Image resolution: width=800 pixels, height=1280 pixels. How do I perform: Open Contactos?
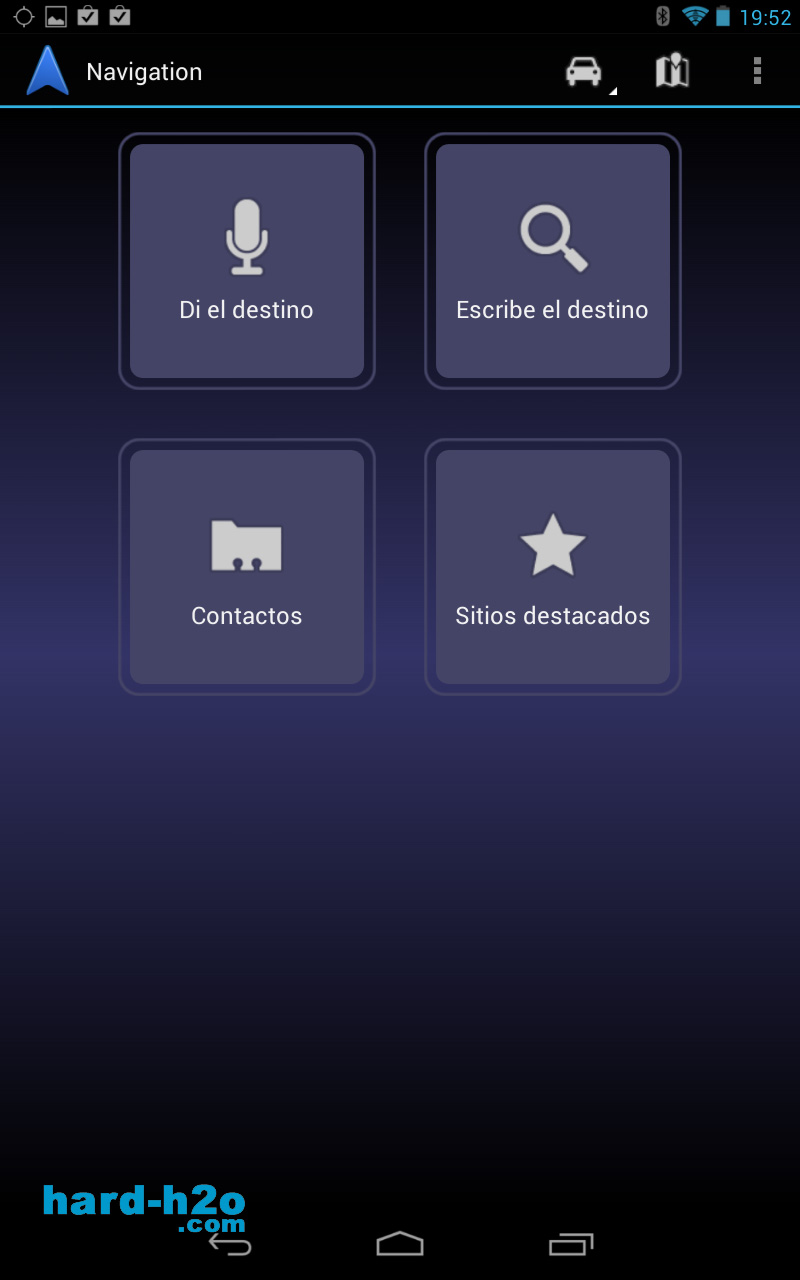click(x=247, y=567)
